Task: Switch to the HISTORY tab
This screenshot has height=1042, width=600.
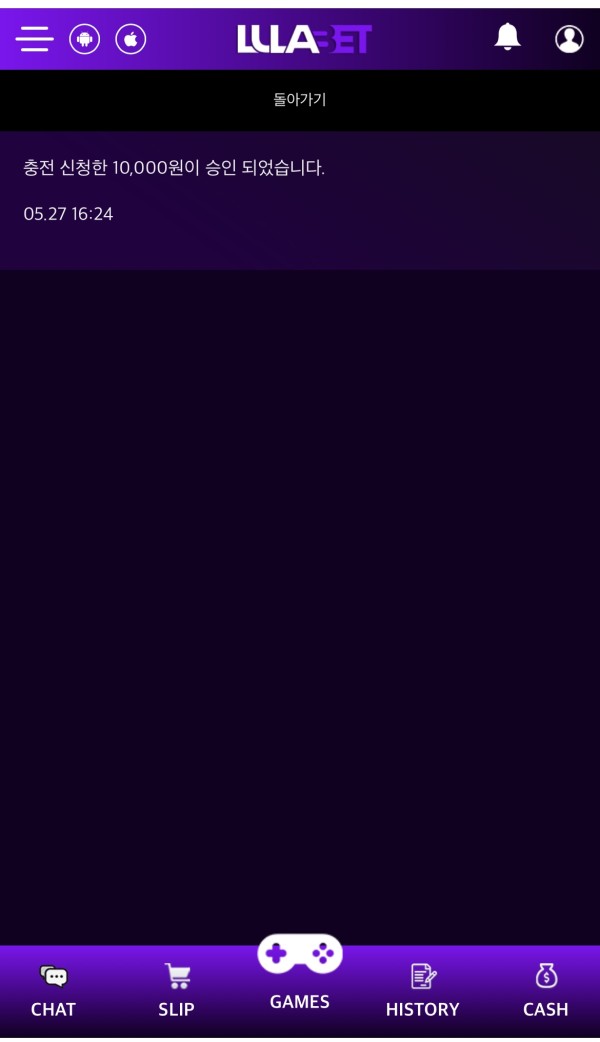Action: [x=422, y=991]
